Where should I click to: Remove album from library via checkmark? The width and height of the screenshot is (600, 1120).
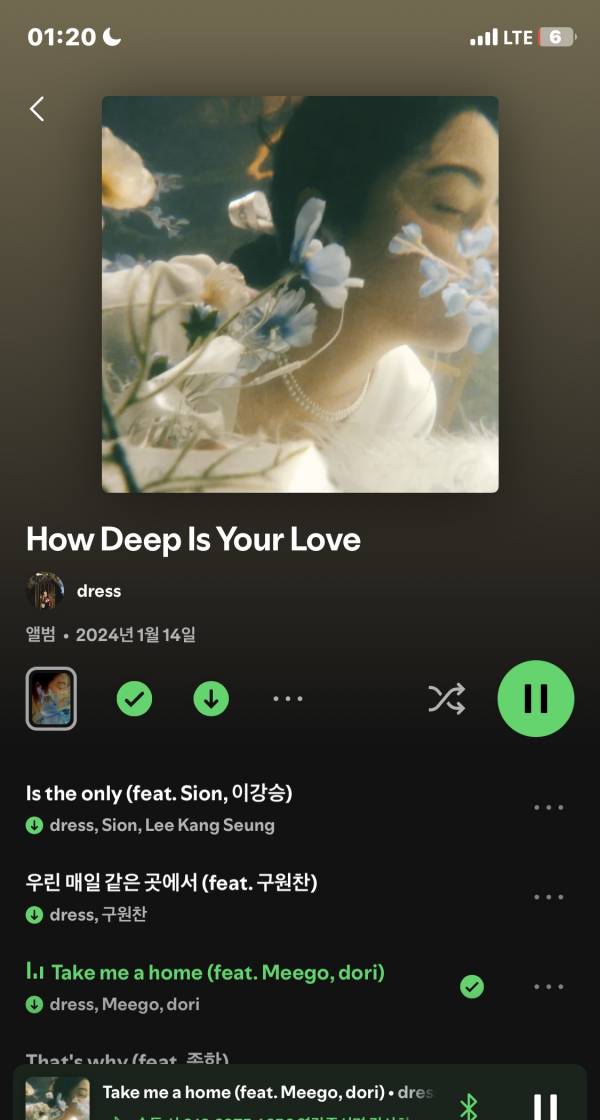pyautogui.click(x=134, y=699)
